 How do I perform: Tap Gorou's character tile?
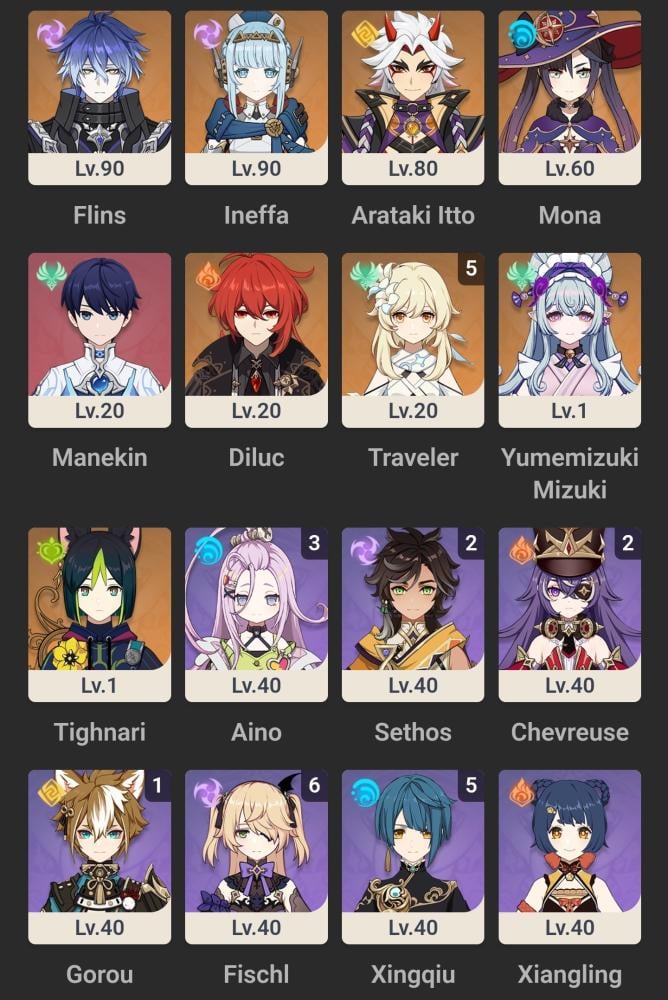[x=99, y=856]
